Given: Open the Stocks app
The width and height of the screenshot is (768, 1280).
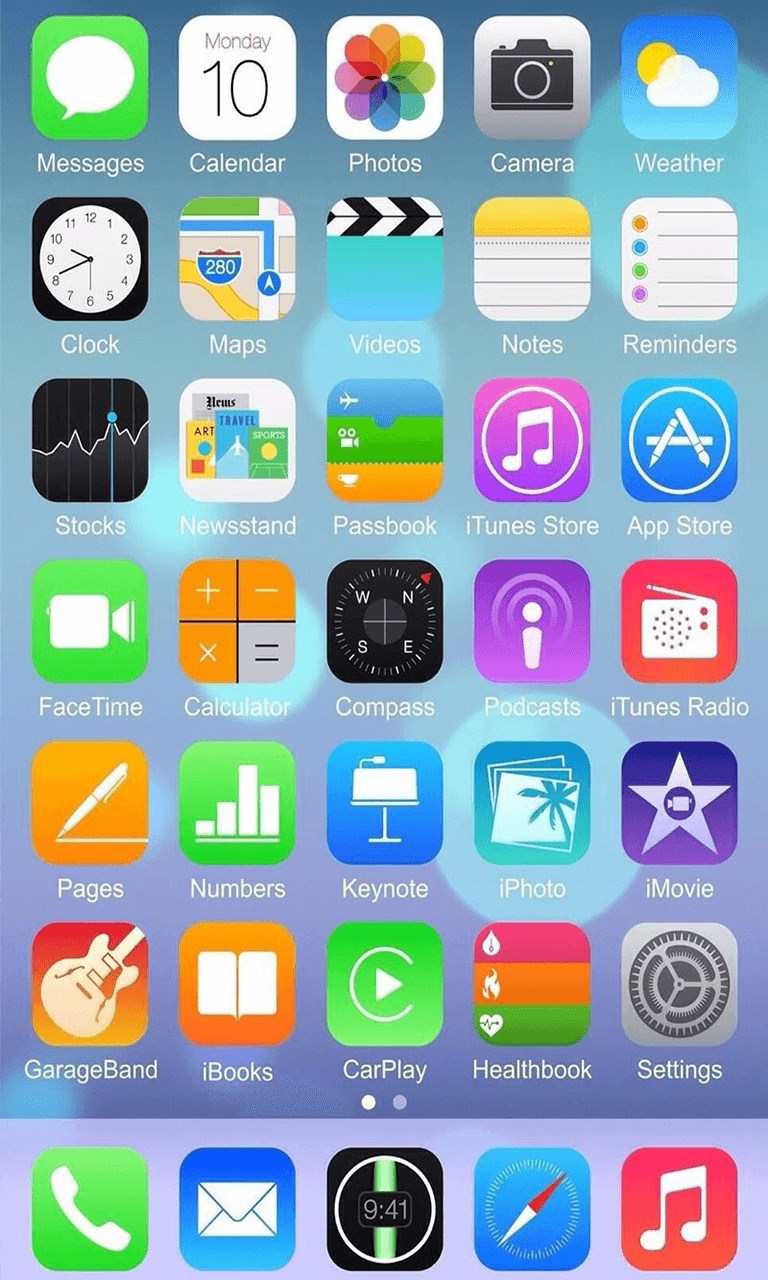Looking at the screenshot, I should (x=90, y=440).
